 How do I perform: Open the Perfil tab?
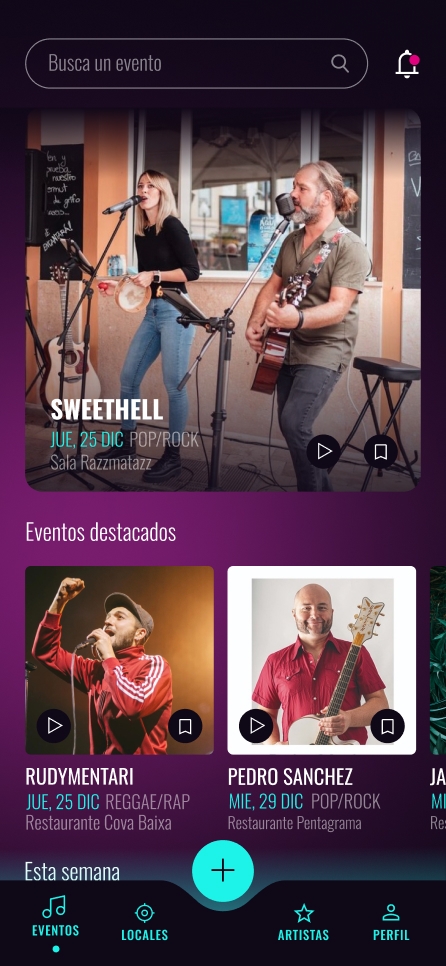(x=391, y=922)
